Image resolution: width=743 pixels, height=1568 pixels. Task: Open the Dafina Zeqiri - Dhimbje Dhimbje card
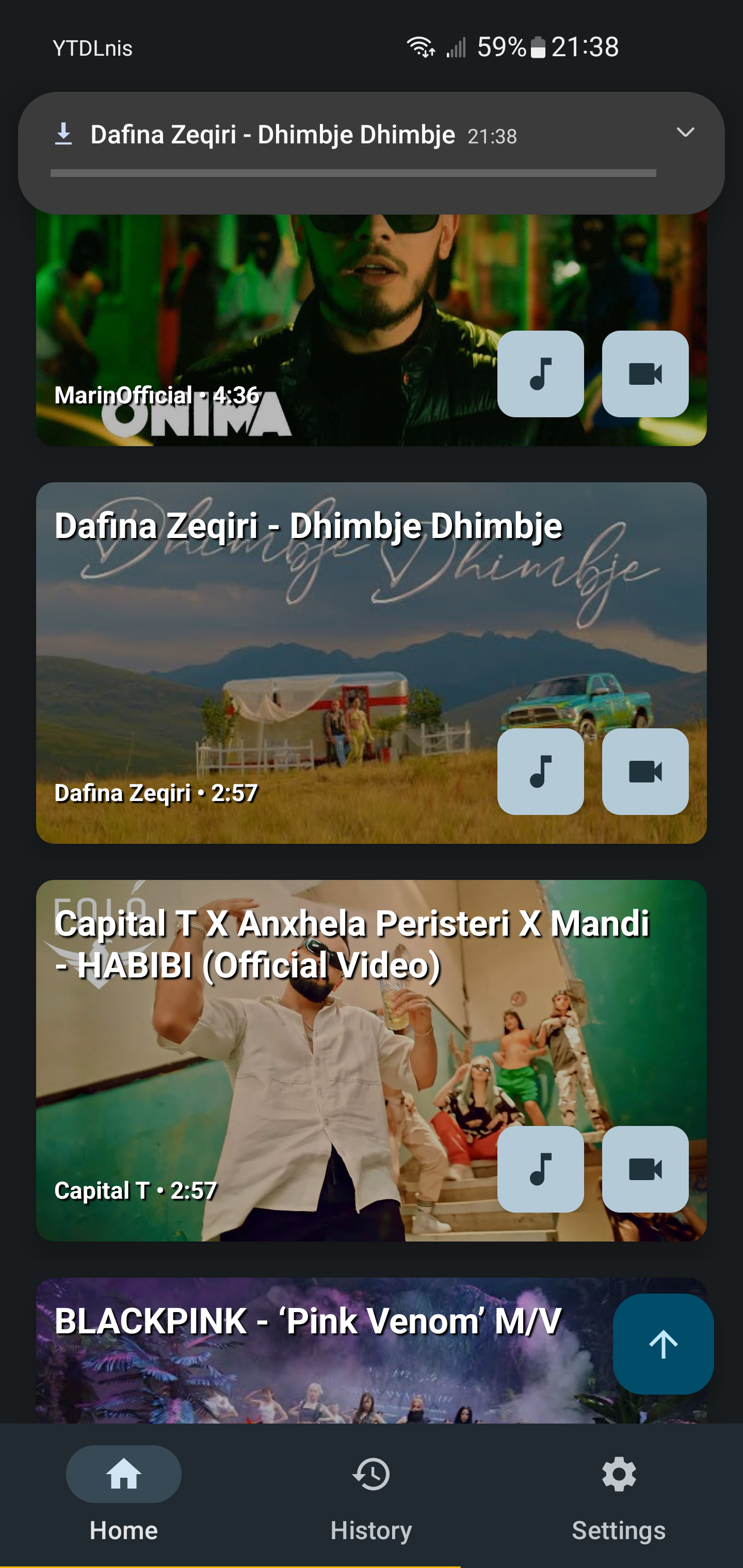pyautogui.click(x=371, y=663)
